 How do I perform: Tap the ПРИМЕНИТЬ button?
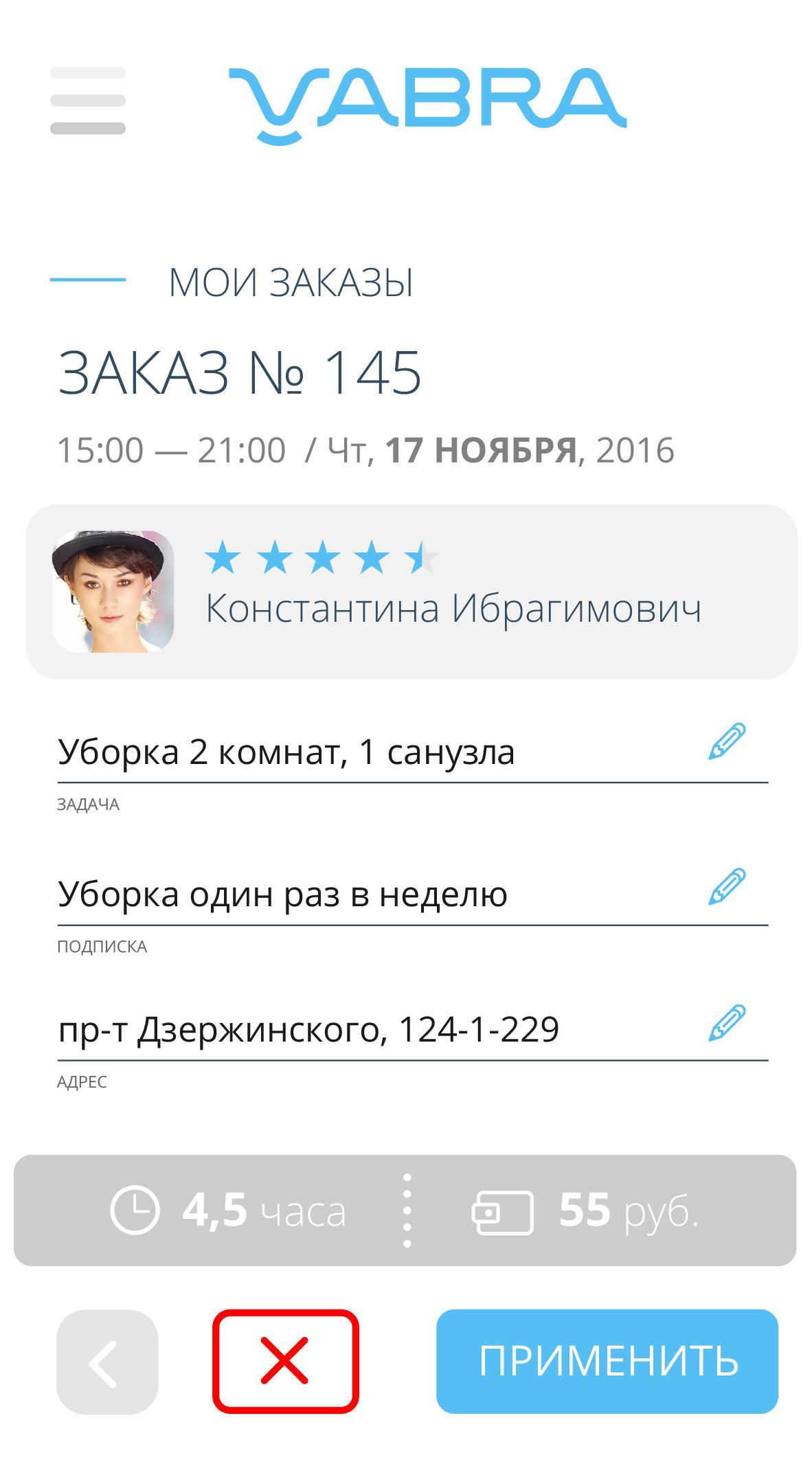(x=607, y=1361)
